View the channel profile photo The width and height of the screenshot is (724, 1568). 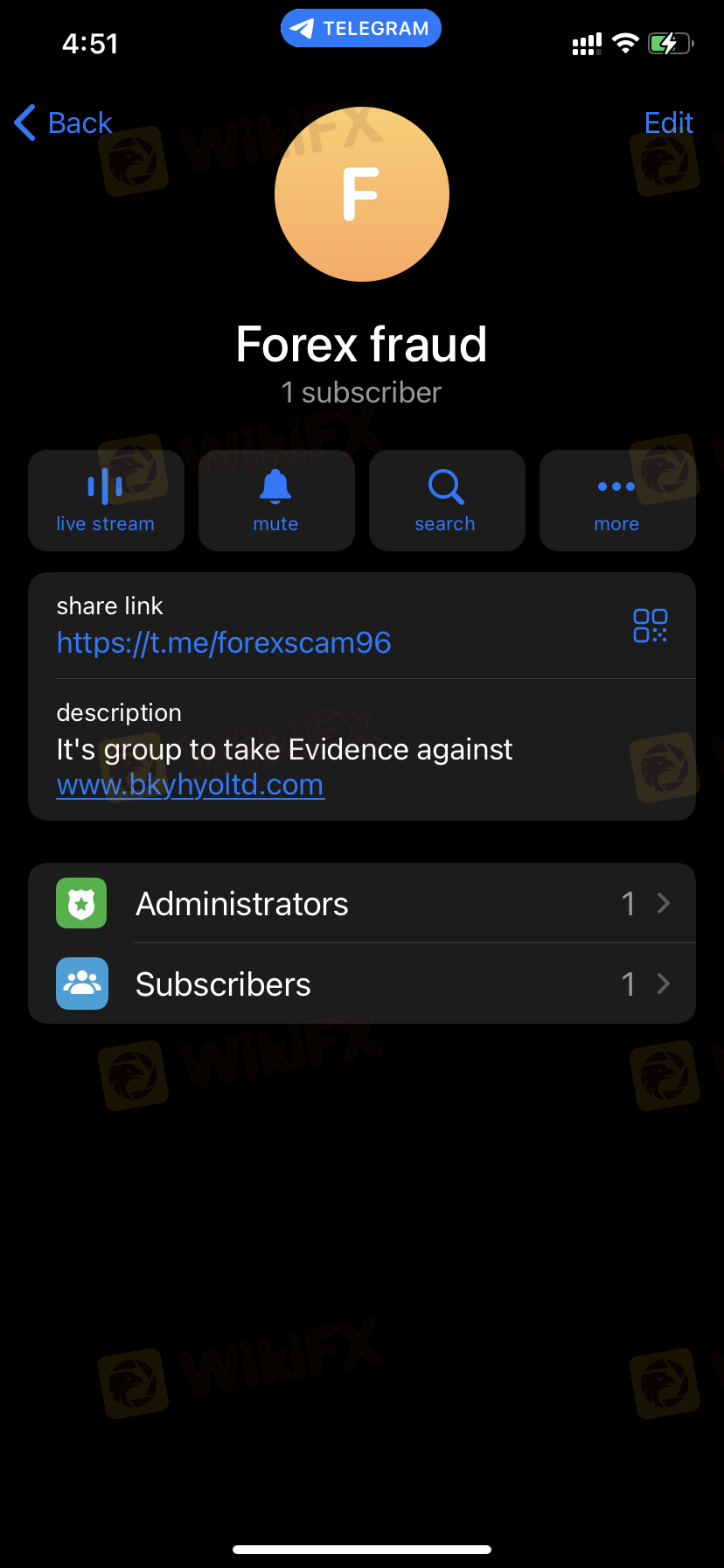point(362,194)
